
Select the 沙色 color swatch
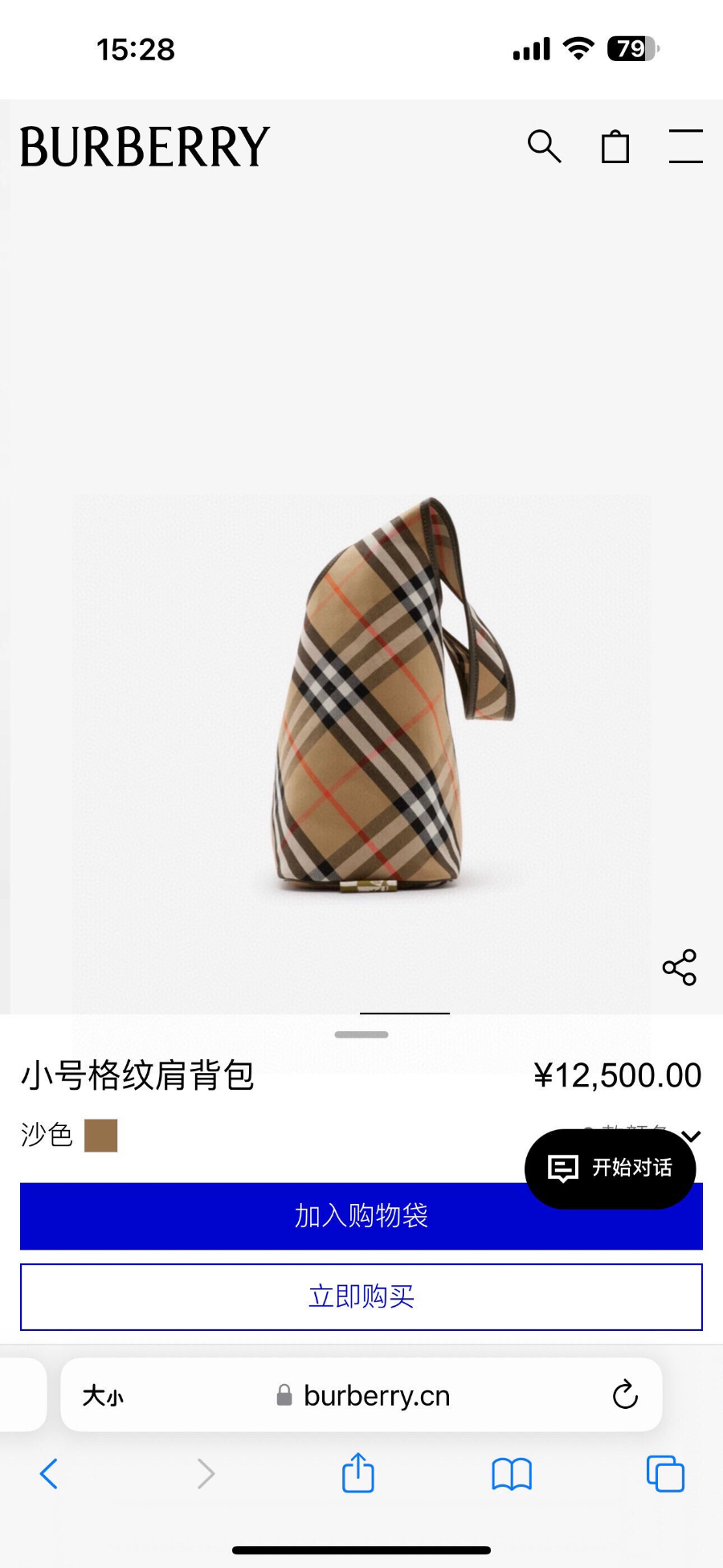pos(101,1136)
